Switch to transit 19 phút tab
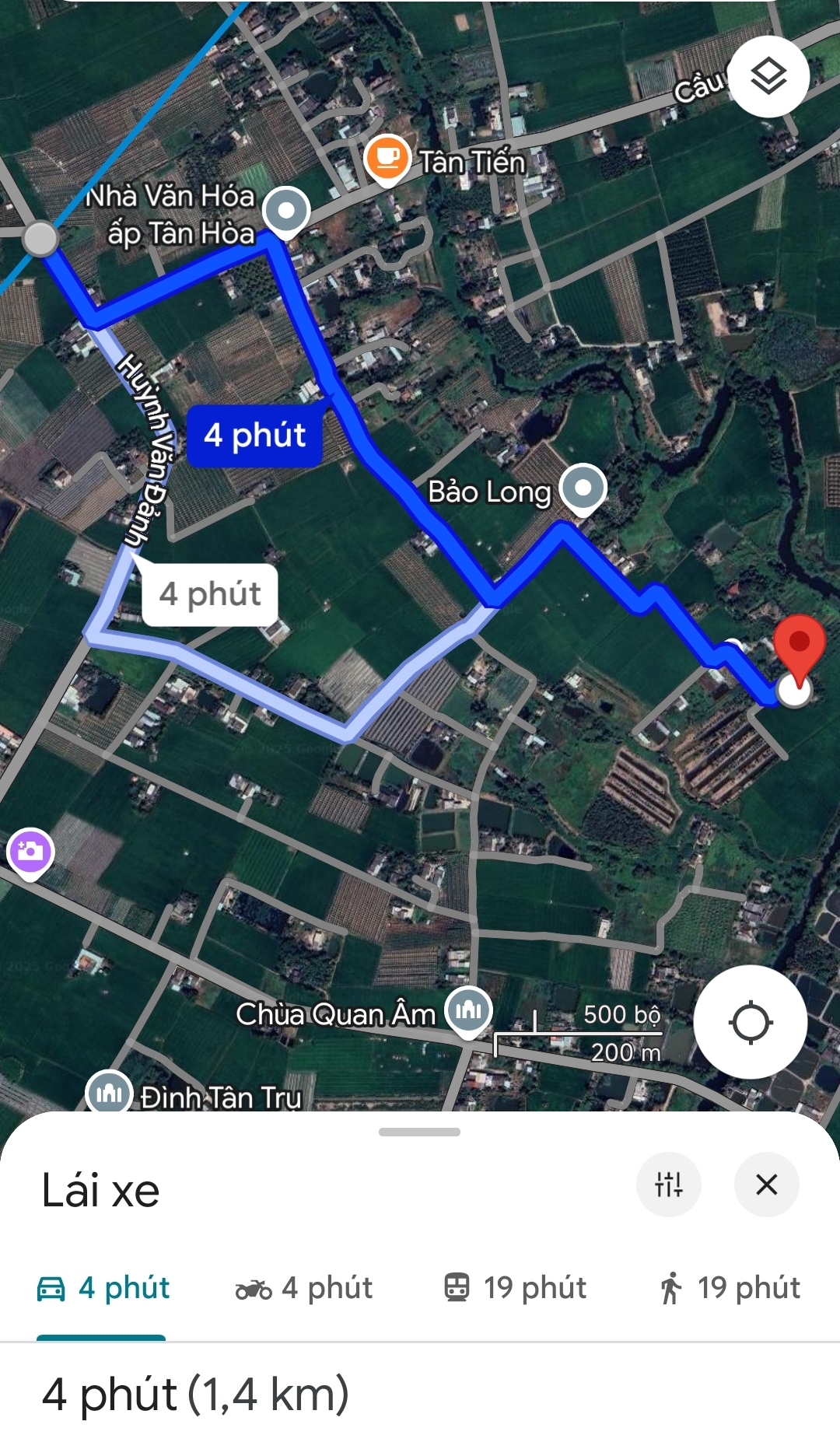 pos(514,1288)
